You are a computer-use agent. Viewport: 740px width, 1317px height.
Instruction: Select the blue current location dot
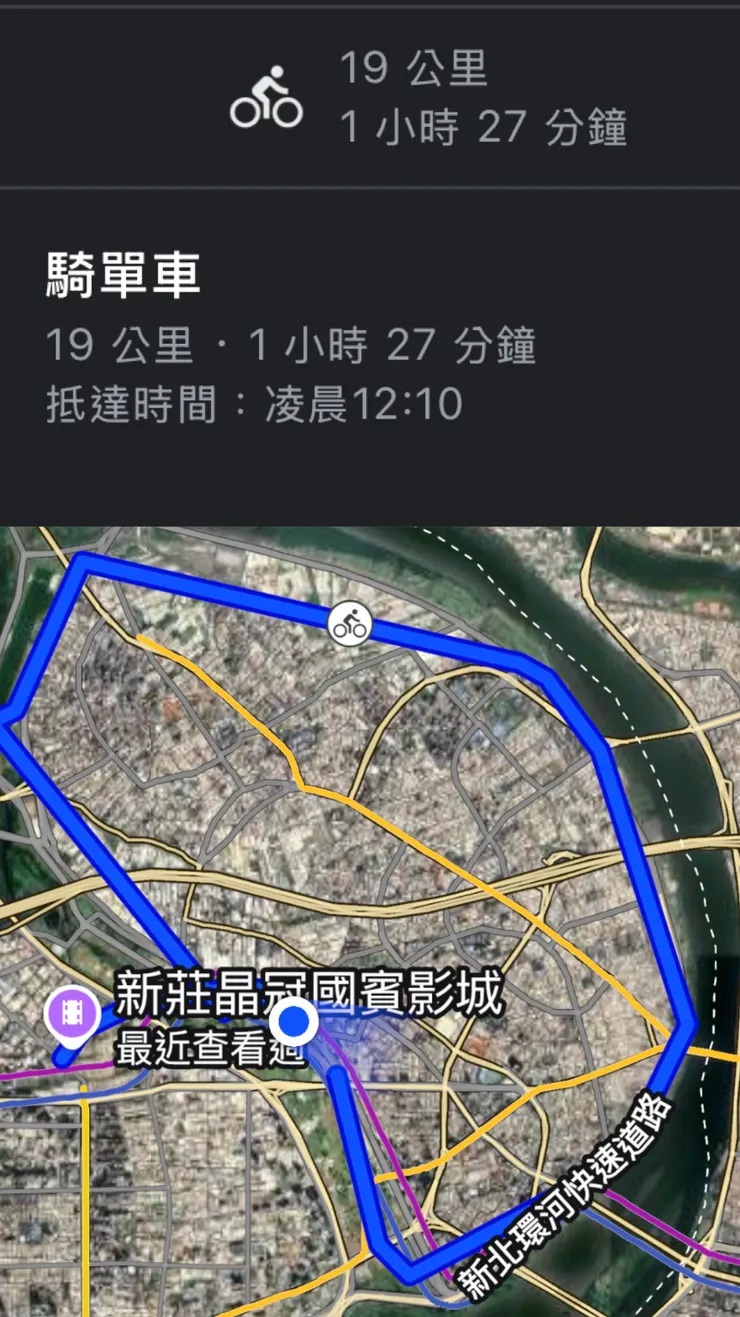point(293,1019)
